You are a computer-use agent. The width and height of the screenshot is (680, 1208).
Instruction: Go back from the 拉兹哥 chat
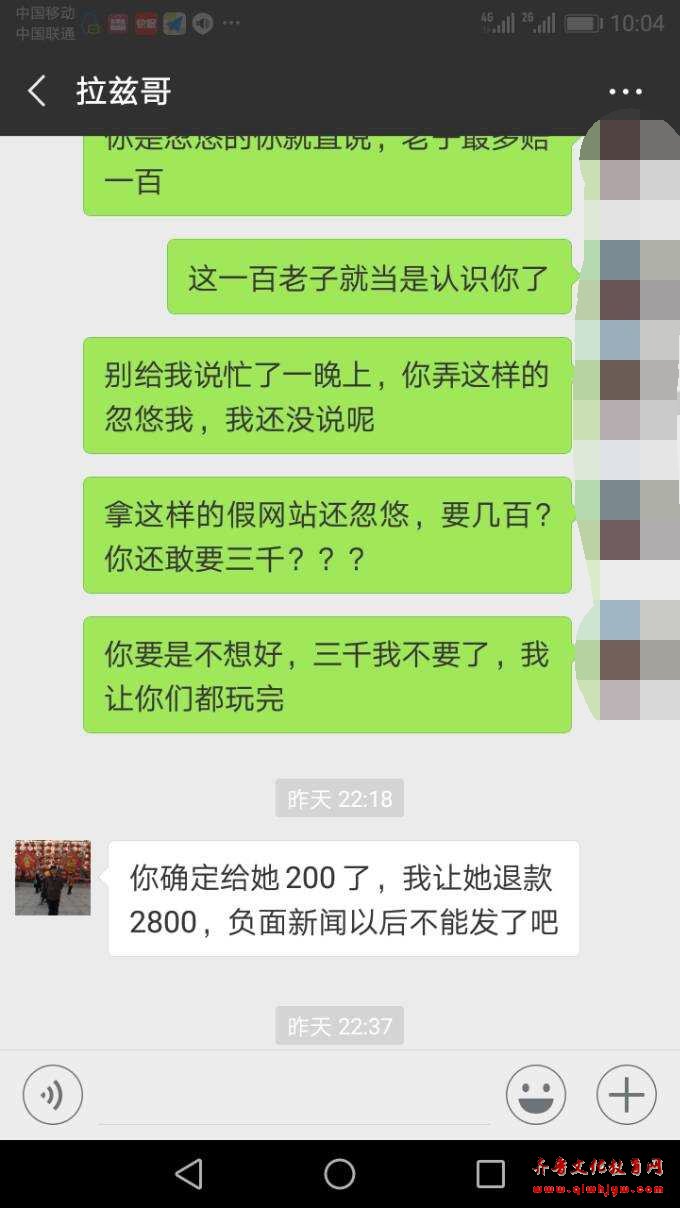point(37,91)
